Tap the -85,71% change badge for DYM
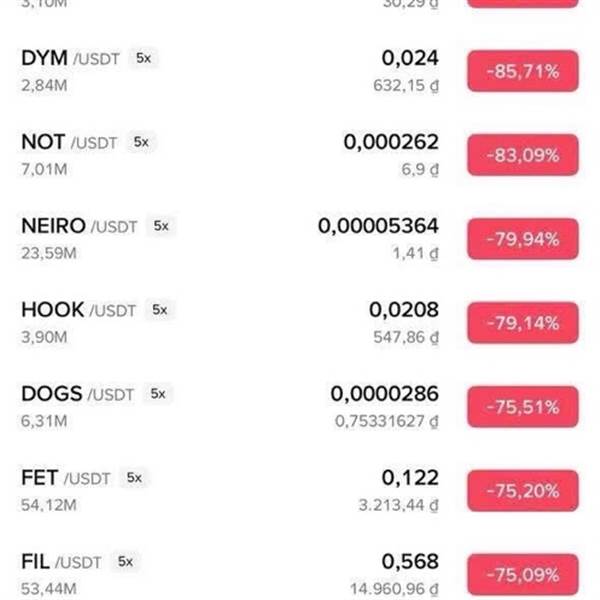This screenshot has width=600, height=600. (522, 72)
